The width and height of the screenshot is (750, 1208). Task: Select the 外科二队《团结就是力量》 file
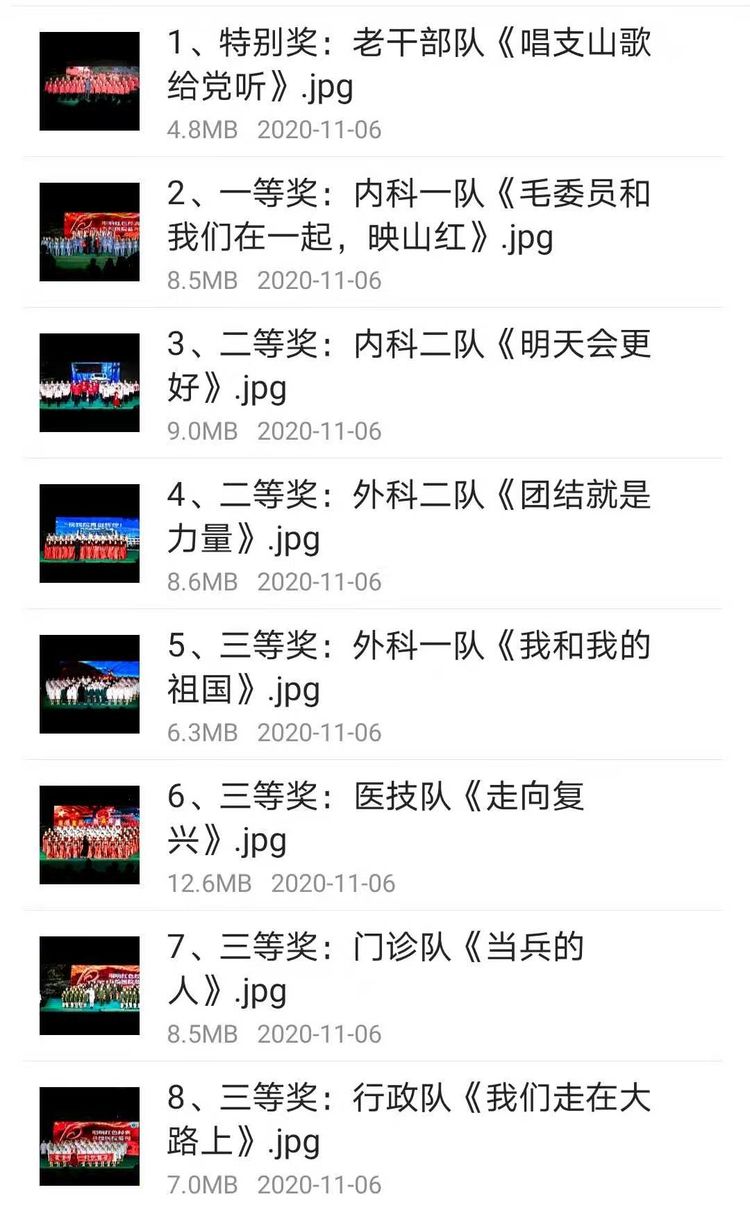pyautogui.click(x=408, y=517)
